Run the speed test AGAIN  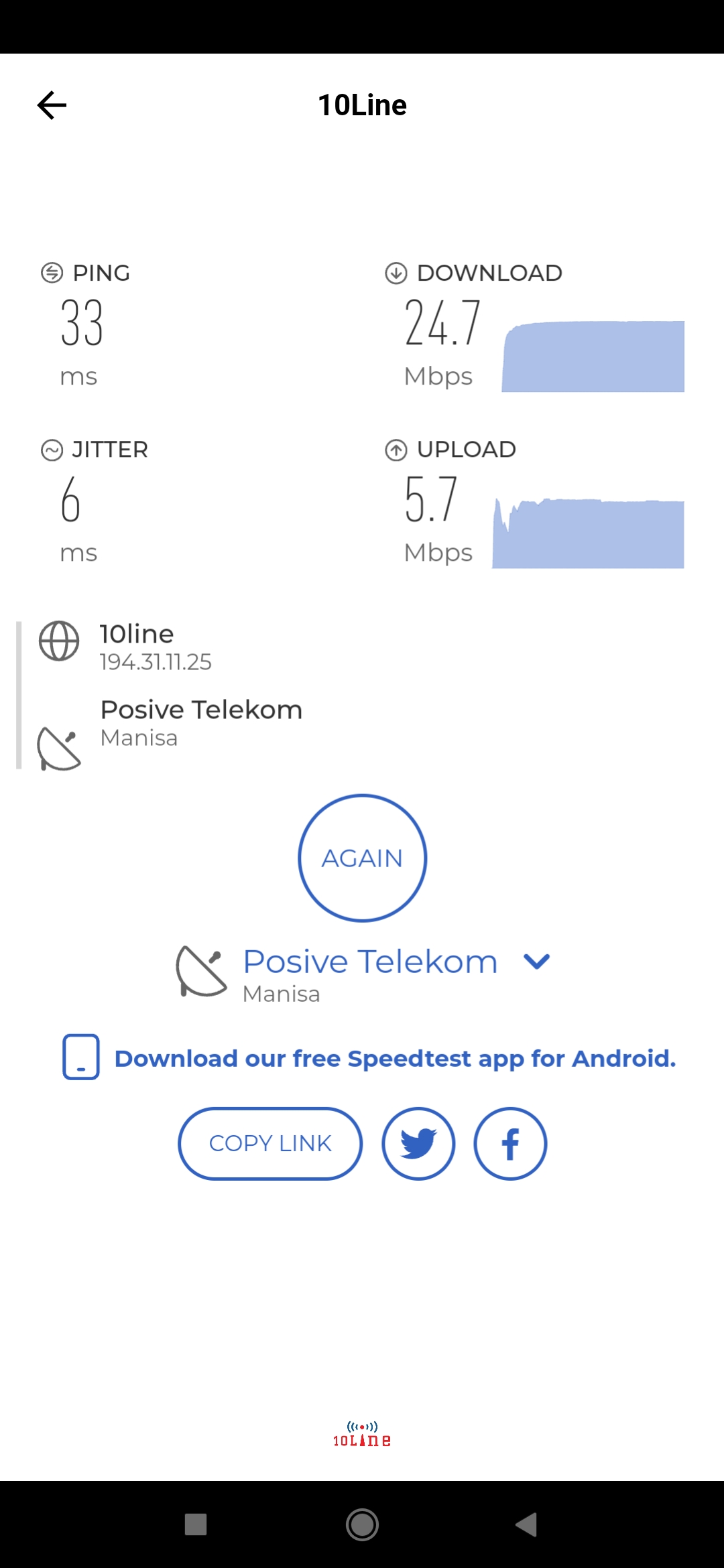pyautogui.click(x=362, y=858)
